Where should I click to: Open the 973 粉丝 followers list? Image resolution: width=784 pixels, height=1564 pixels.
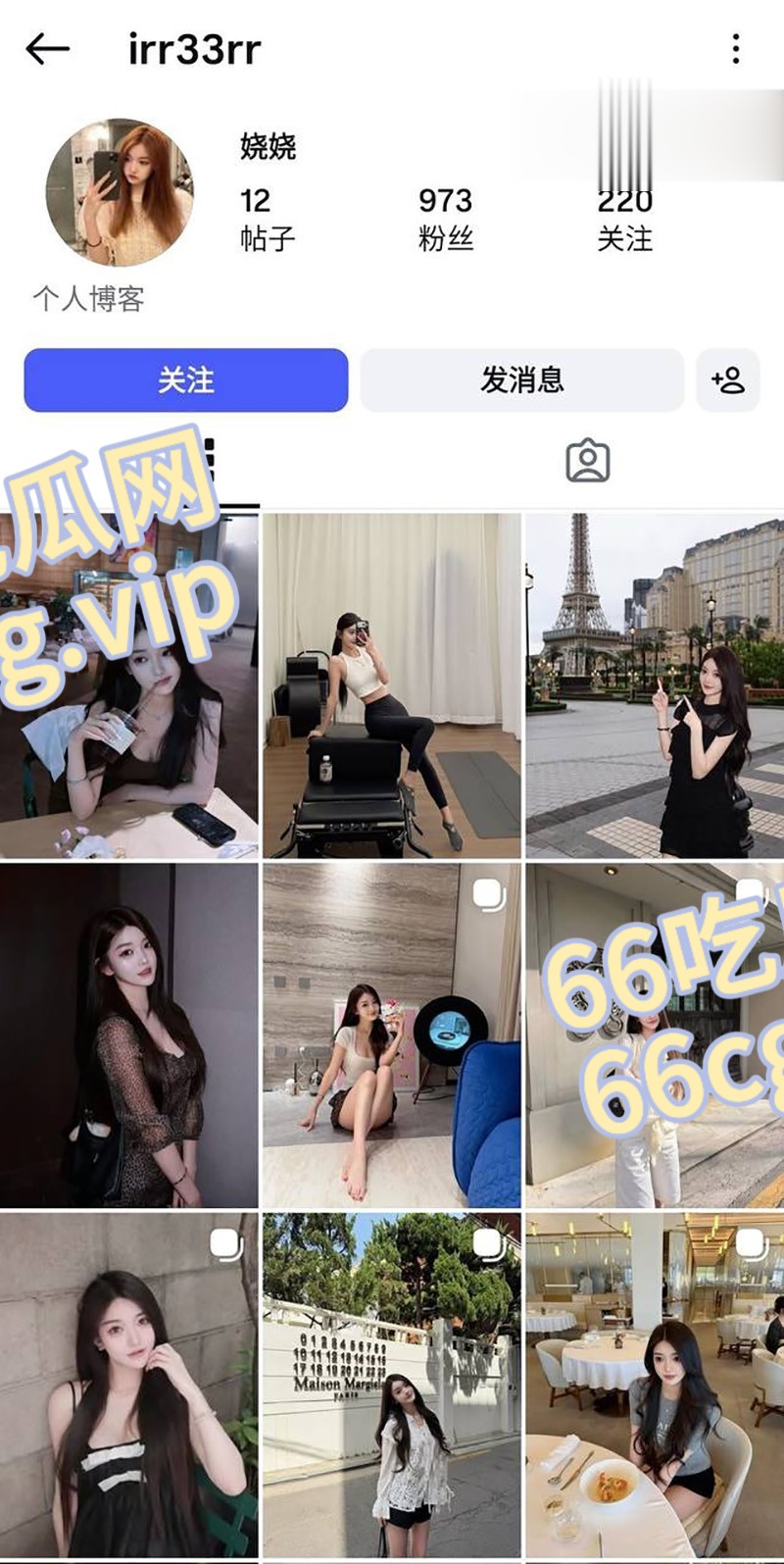(446, 219)
